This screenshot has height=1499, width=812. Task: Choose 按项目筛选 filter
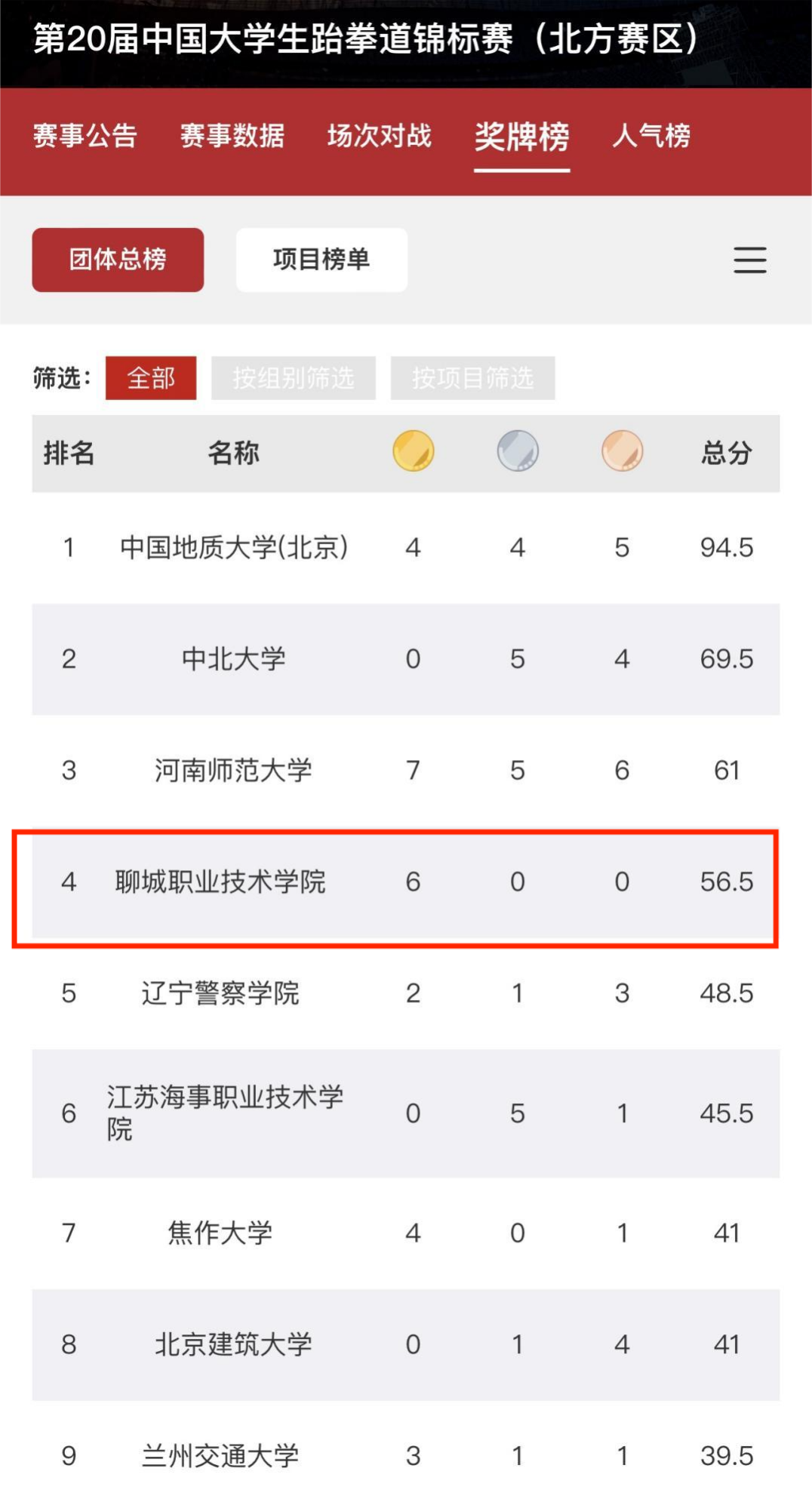coord(472,377)
